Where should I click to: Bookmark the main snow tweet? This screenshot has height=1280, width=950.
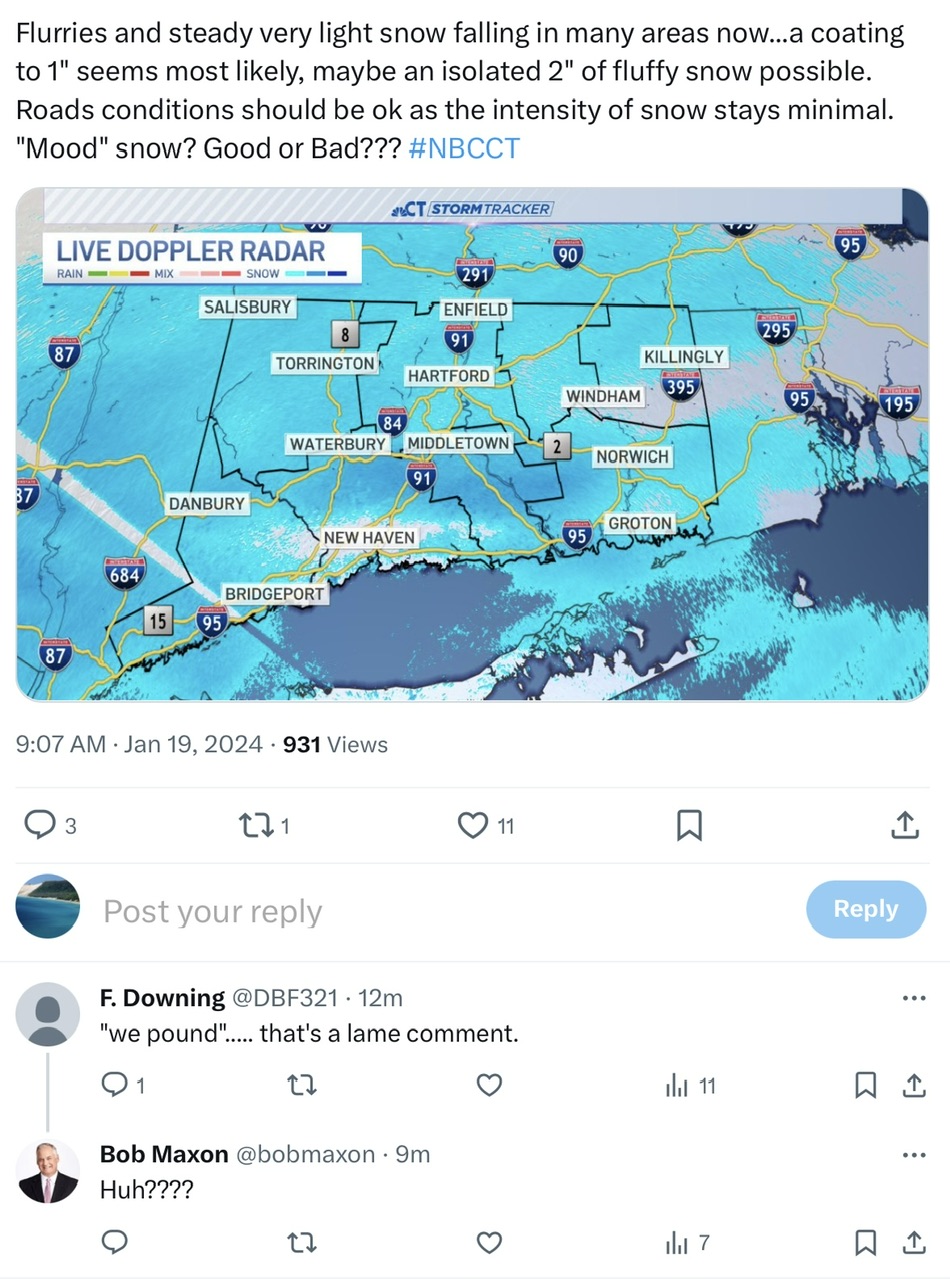click(689, 825)
